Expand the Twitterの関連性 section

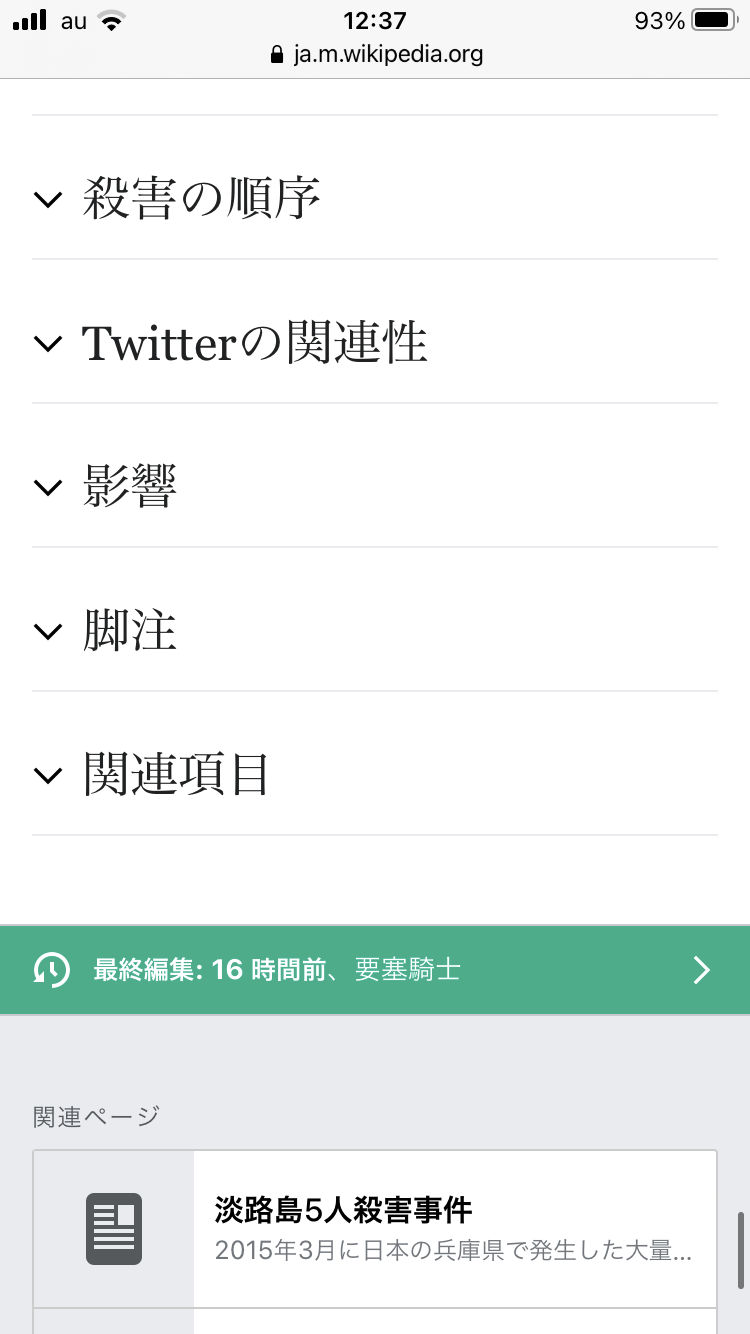pos(255,343)
